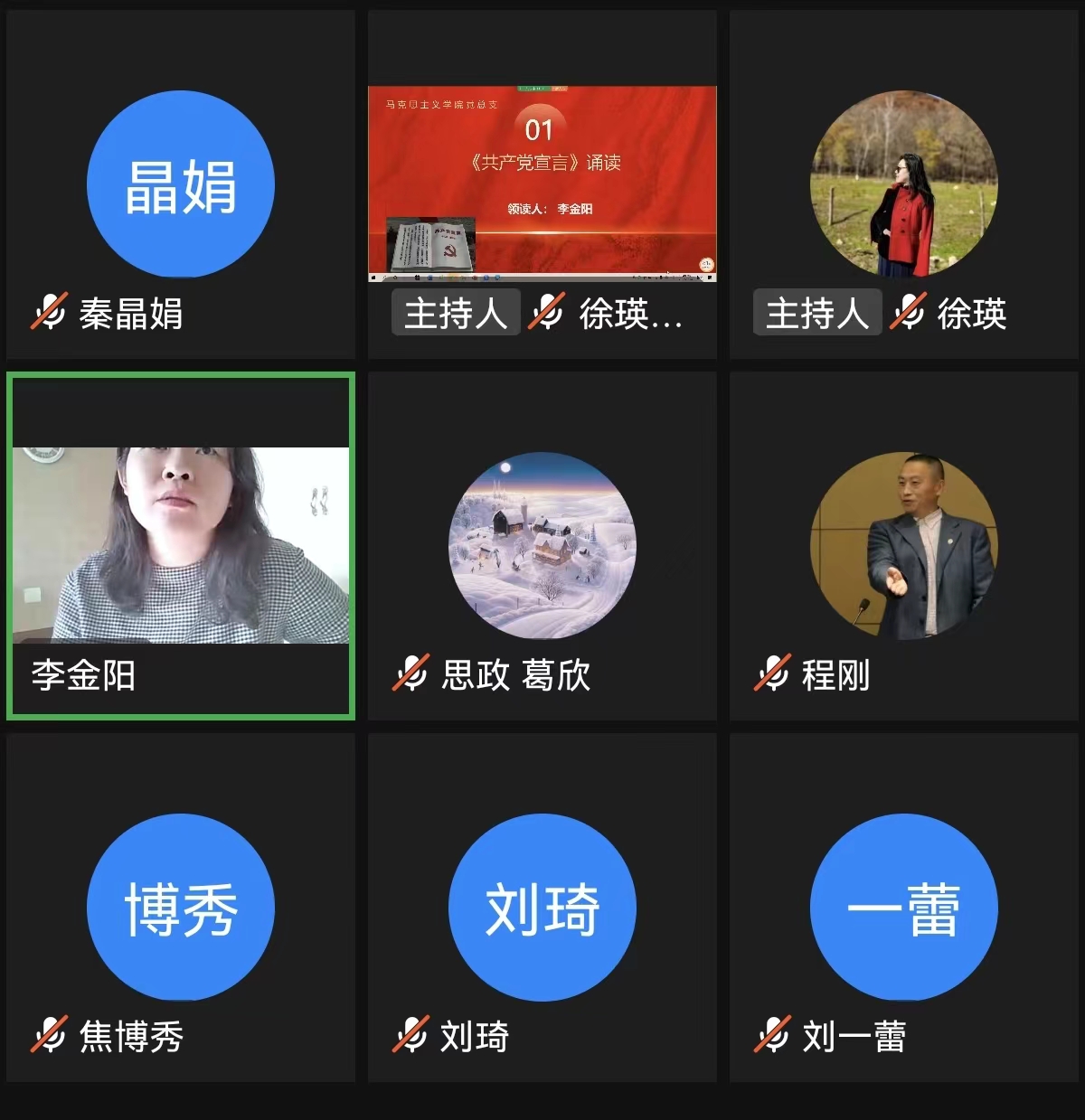
Task: Select 秦晶娟's participant tile
Action: [x=181, y=184]
